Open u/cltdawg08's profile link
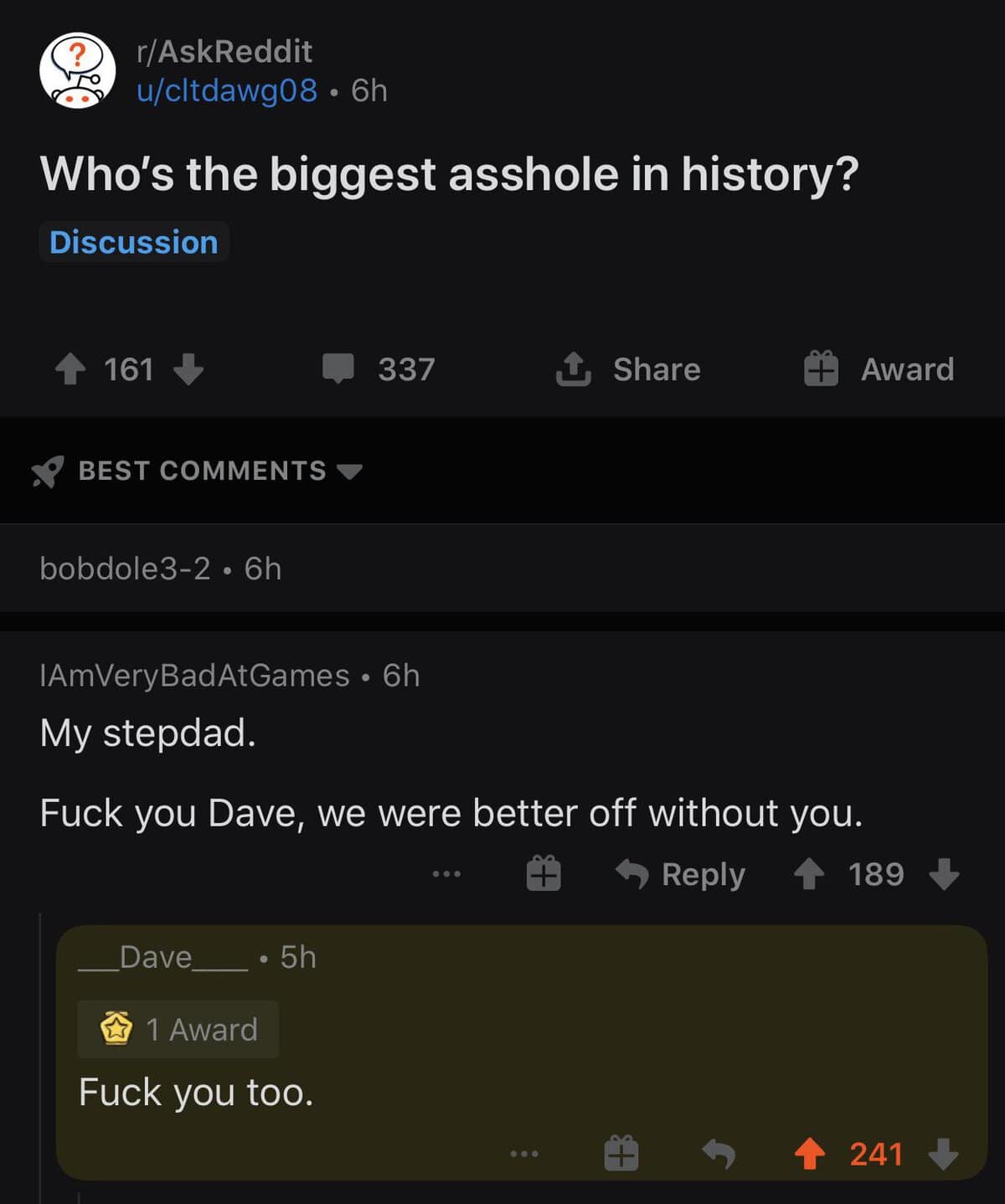The image size is (1005, 1204). [x=227, y=90]
